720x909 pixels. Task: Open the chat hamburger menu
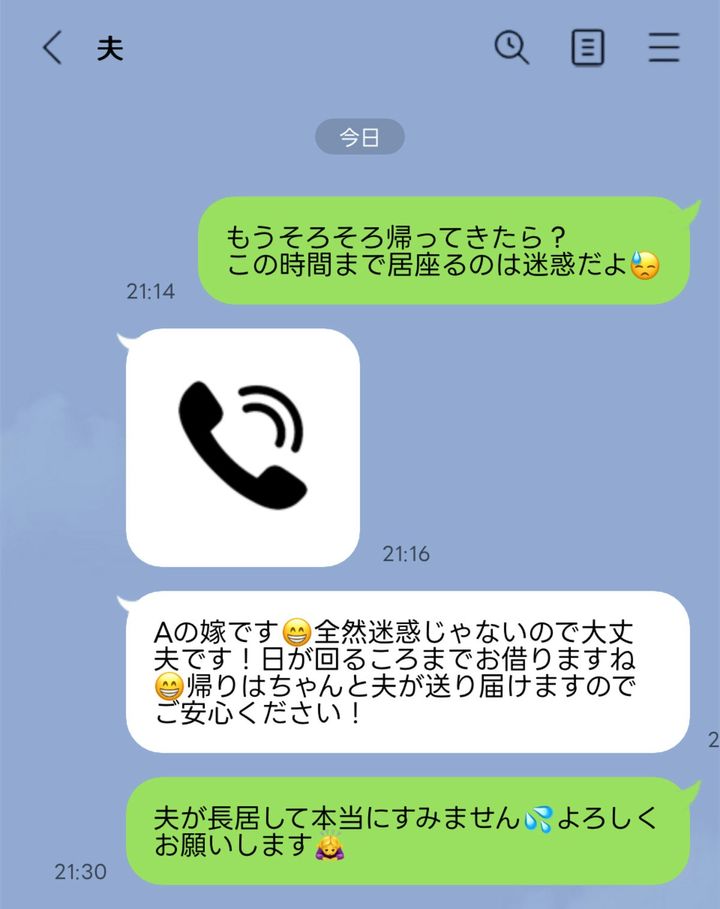pos(663,48)
